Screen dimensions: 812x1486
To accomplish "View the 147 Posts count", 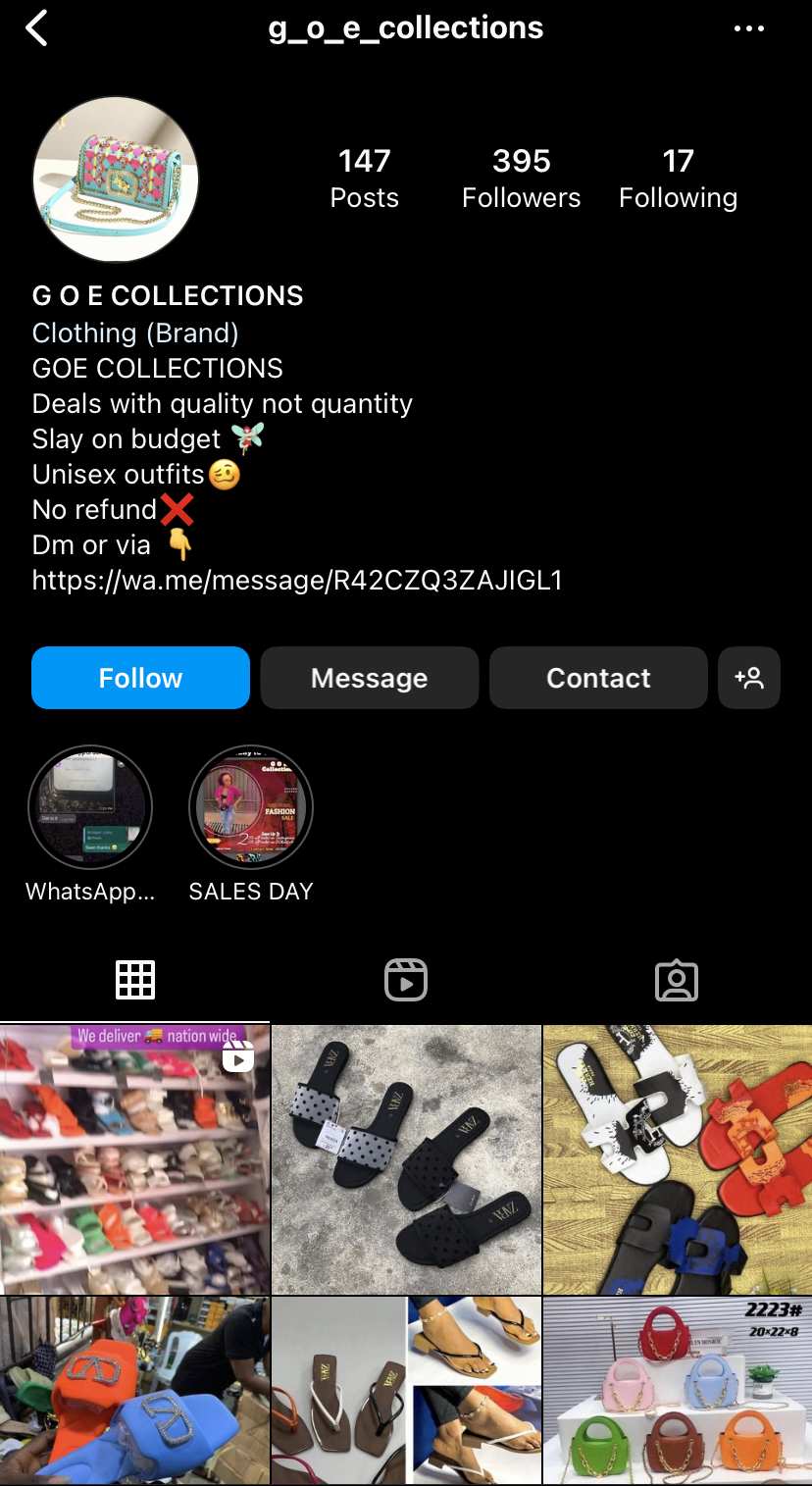I will point(364,177).
